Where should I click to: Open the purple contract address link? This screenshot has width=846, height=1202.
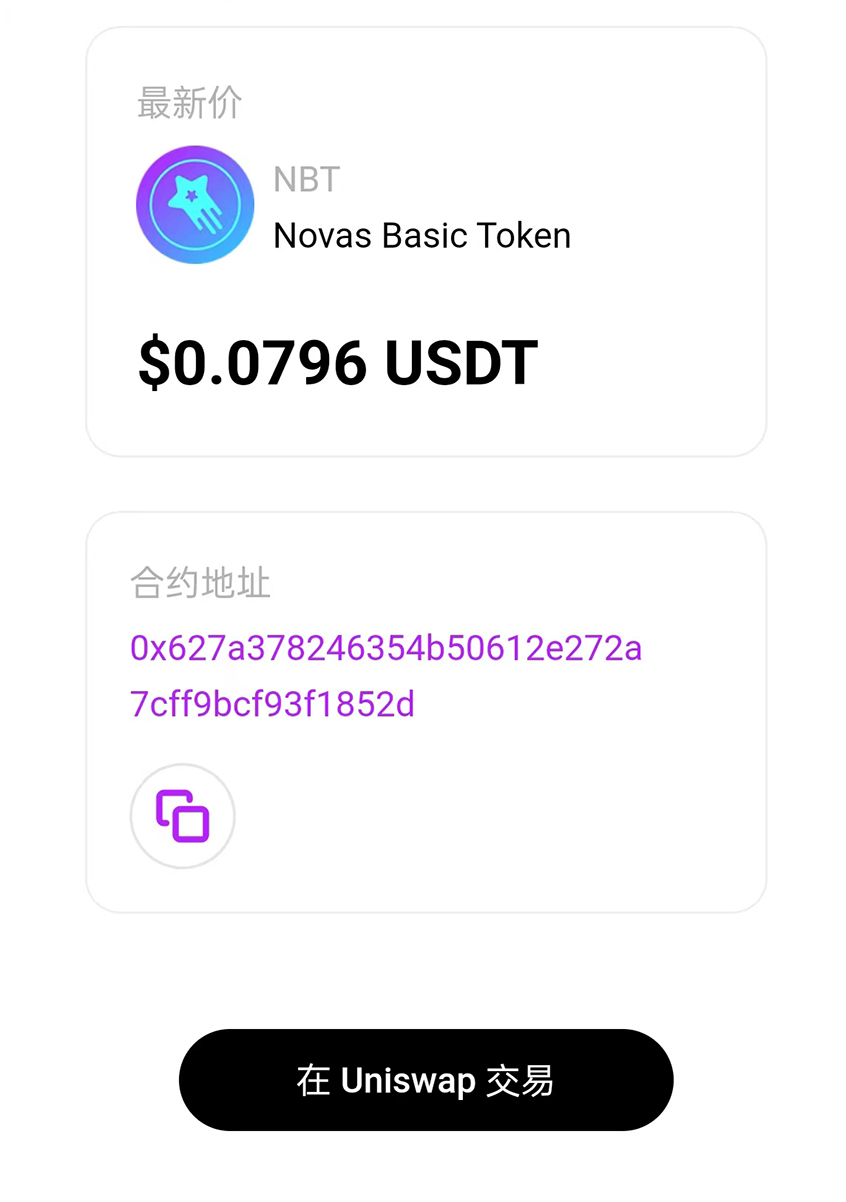point(386,676)
